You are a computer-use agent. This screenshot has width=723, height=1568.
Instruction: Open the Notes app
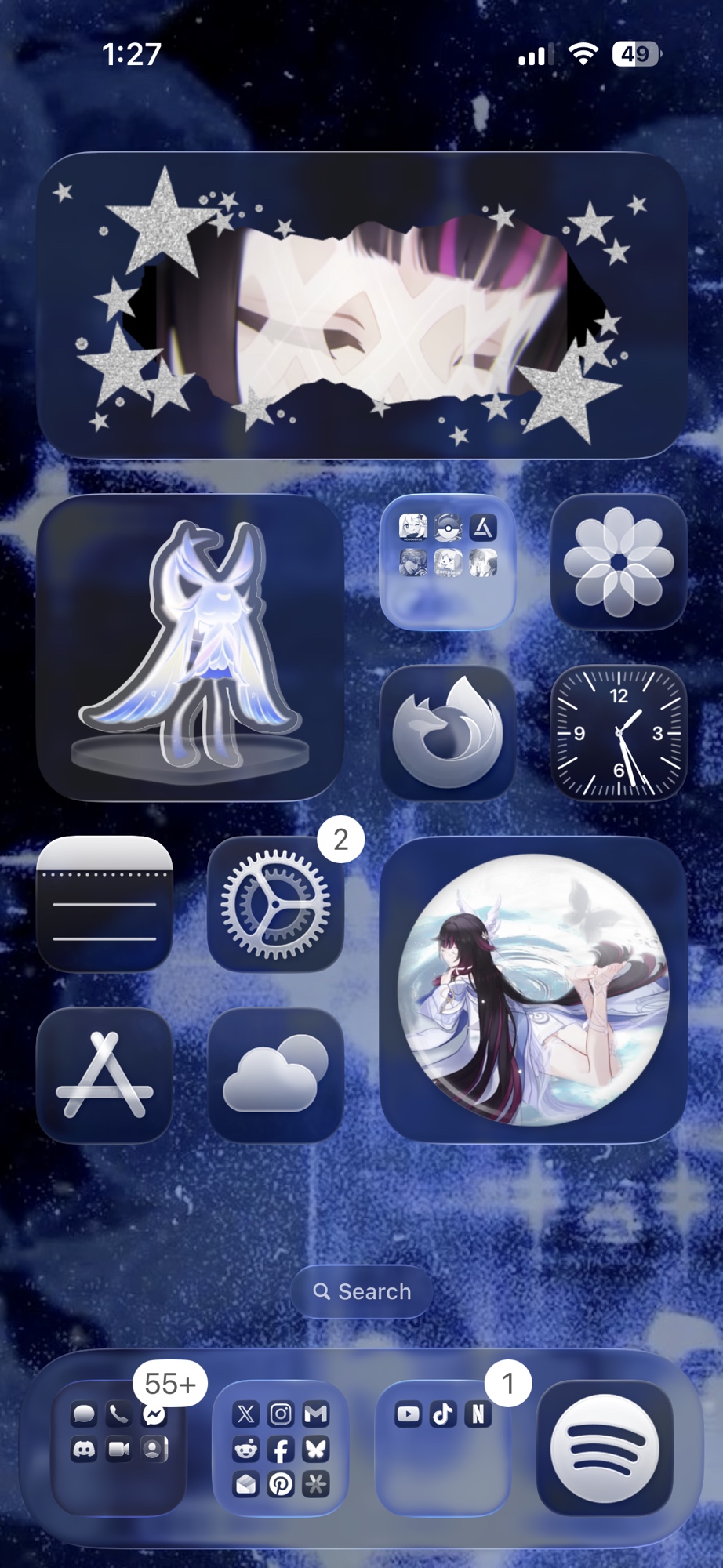104,904
